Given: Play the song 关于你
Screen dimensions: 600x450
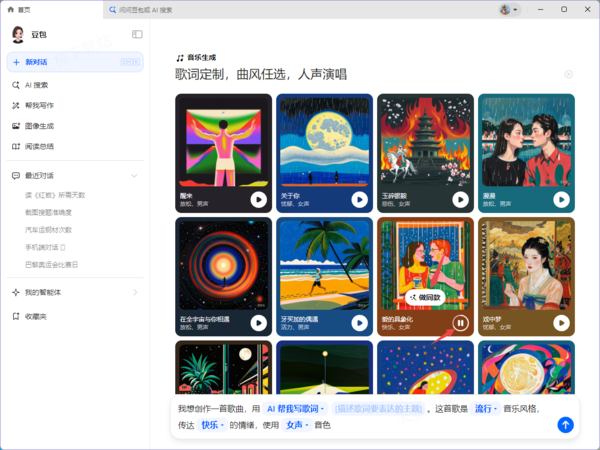Looking at the screenshot, I should click(x=360, y=199).
